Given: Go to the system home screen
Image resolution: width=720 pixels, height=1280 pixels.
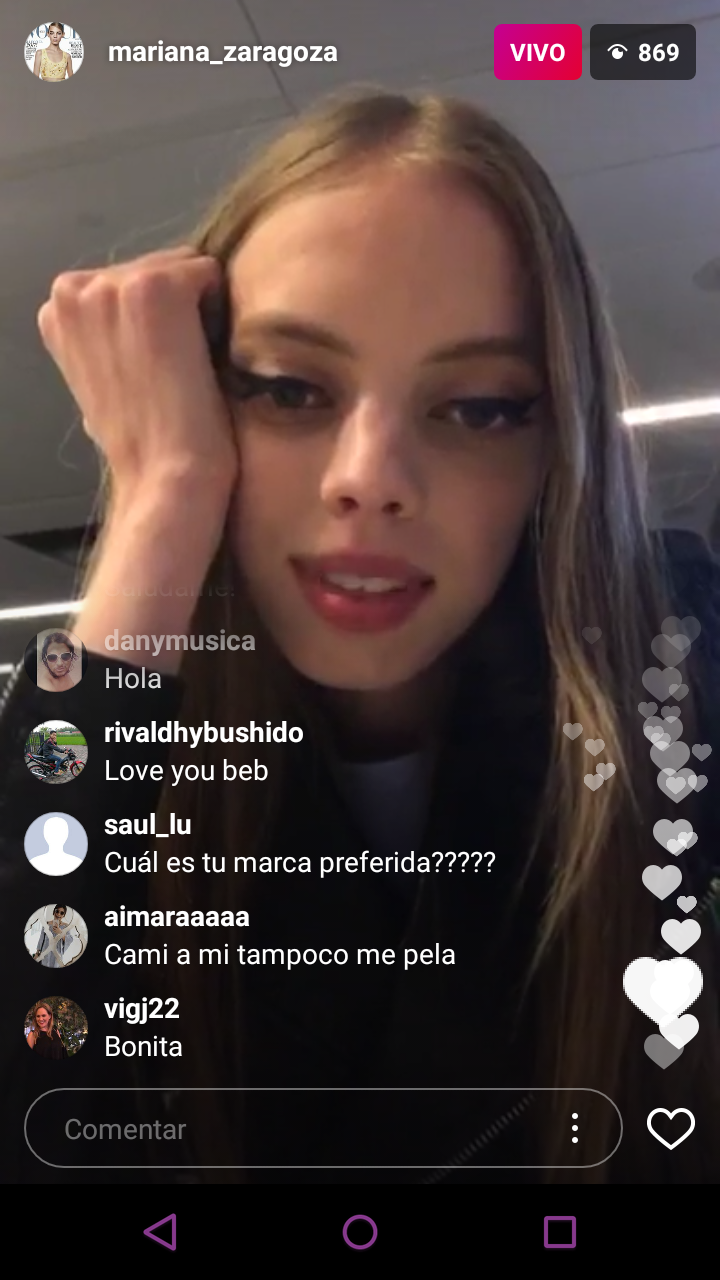Looking at the screenshot, I should coord(360,1232).
